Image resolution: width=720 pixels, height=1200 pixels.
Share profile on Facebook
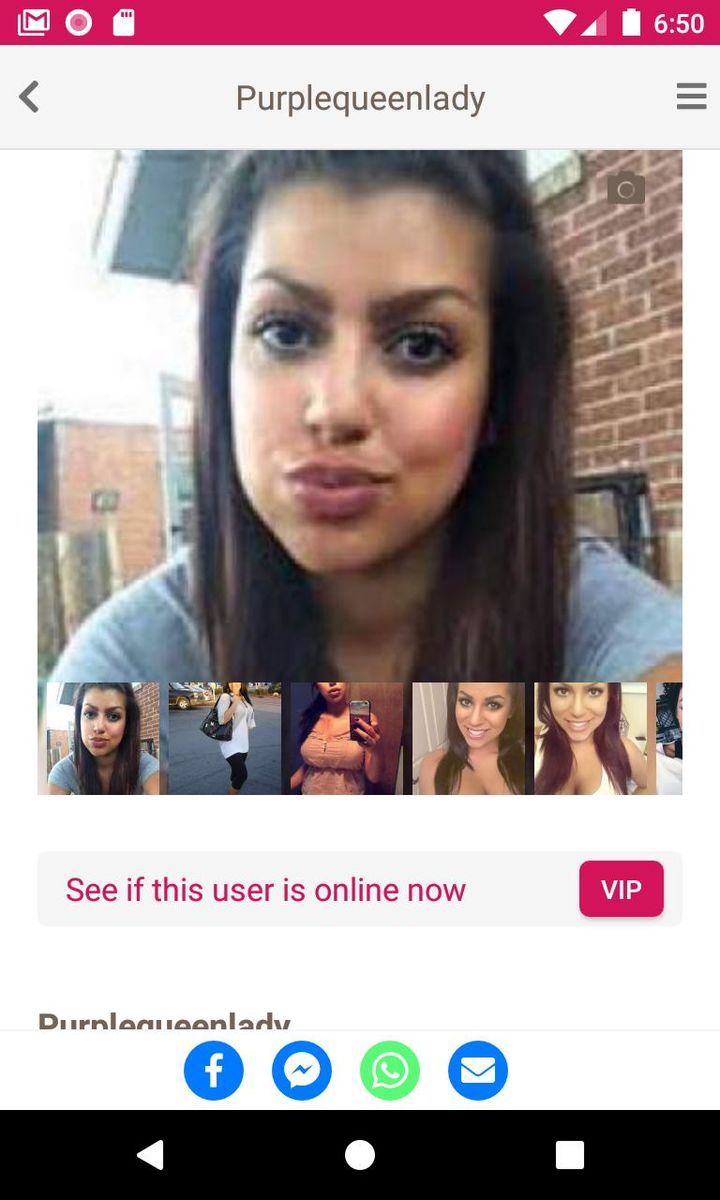(214, 1071)
